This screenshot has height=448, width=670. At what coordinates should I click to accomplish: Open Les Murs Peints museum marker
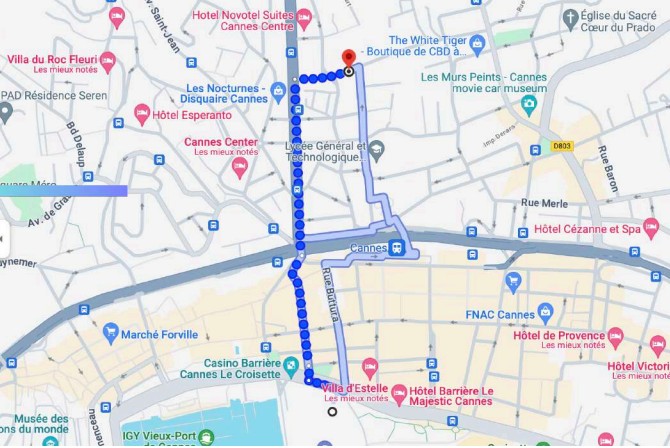[x=529, y=102]
